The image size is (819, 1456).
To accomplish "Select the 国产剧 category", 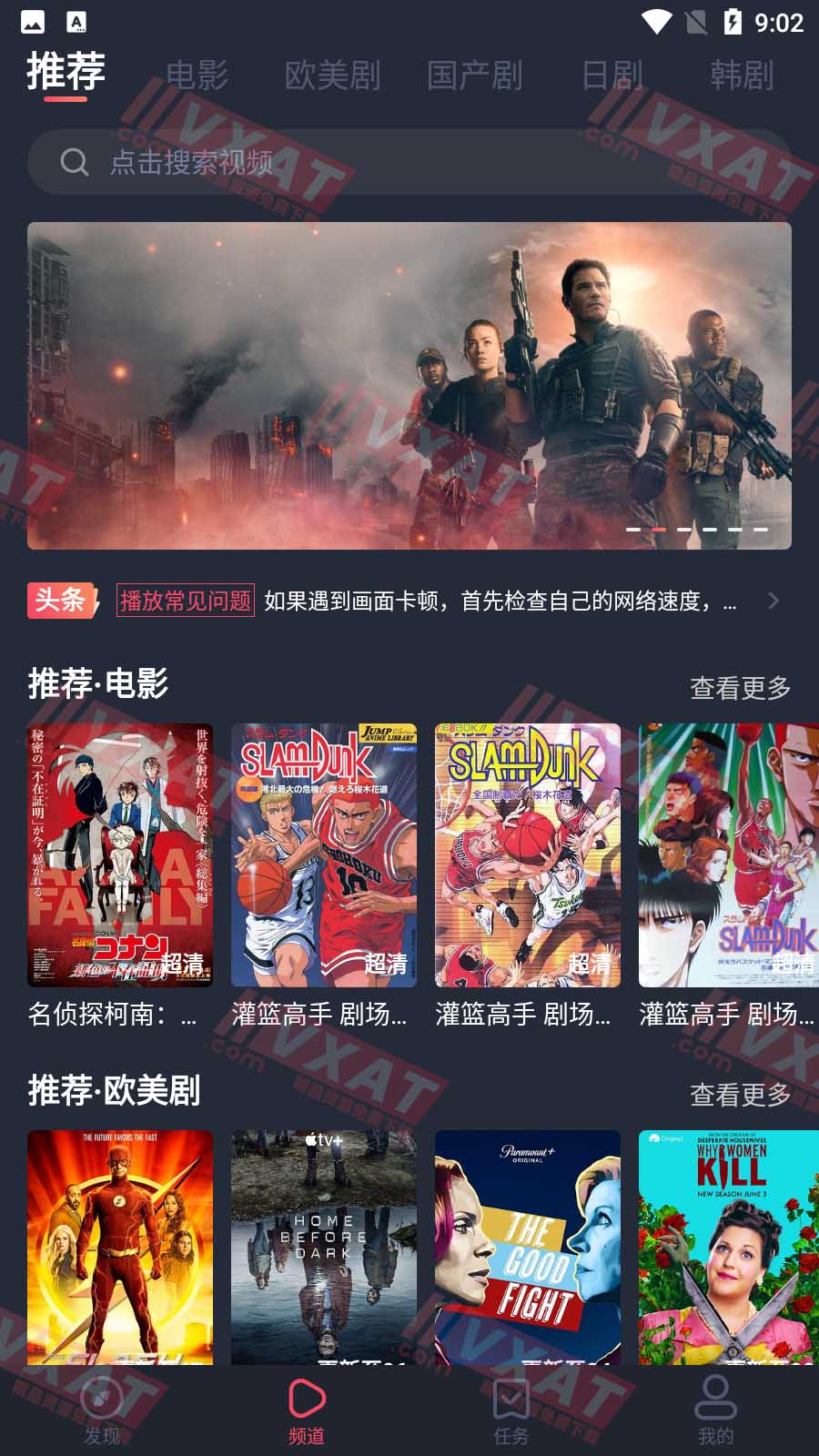I will click(x=472, y=78).
